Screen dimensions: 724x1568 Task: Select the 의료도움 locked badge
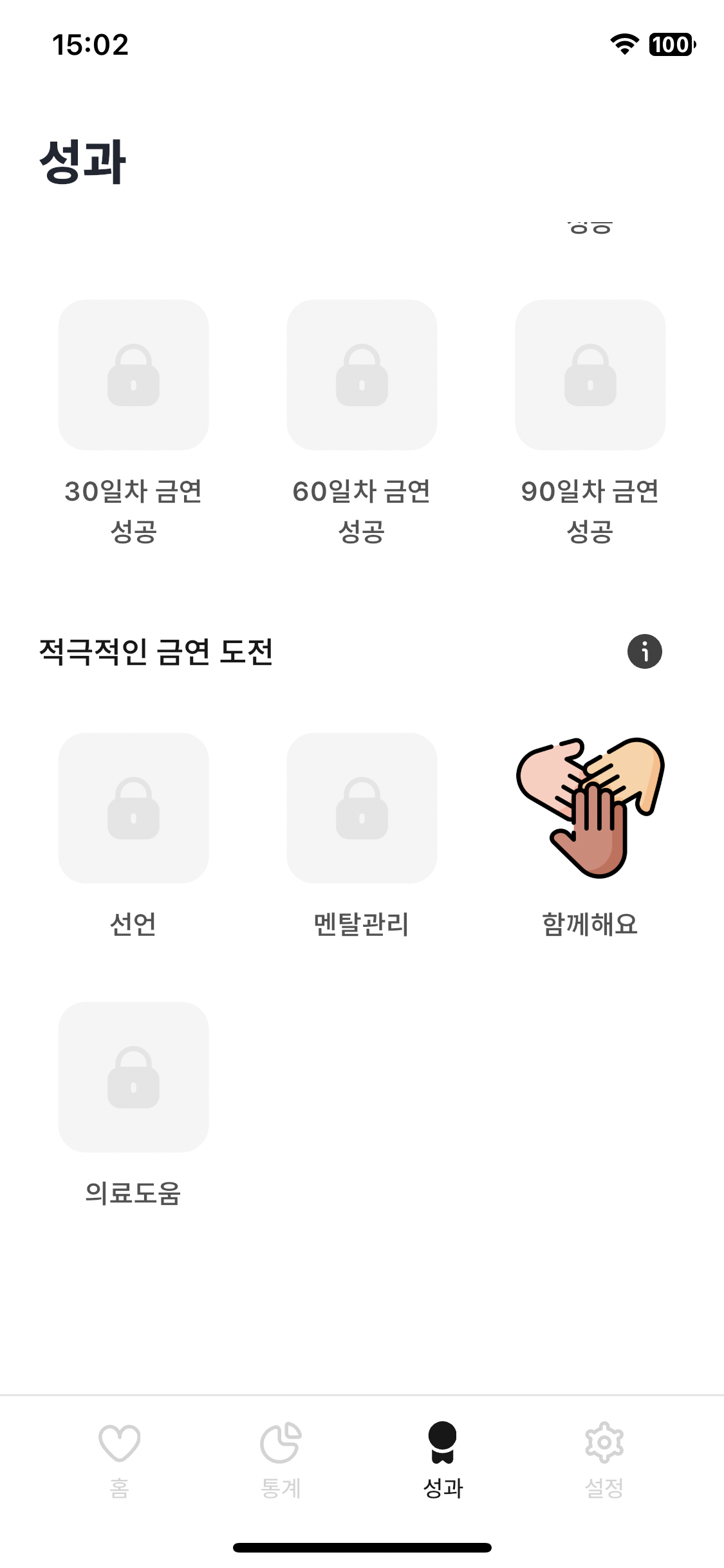tap(133, 1077)
